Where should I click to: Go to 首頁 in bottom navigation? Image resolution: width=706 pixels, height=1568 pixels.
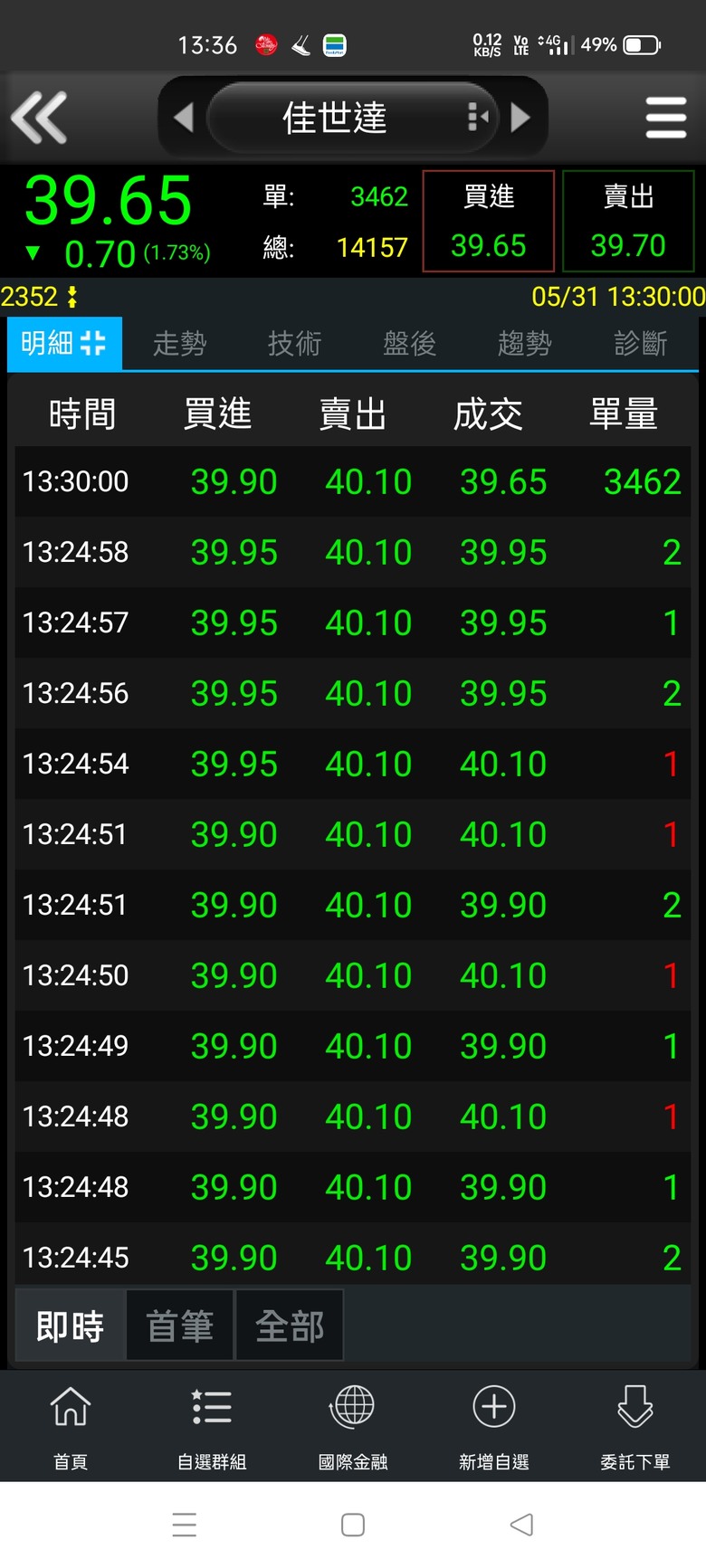[71, 1425]
